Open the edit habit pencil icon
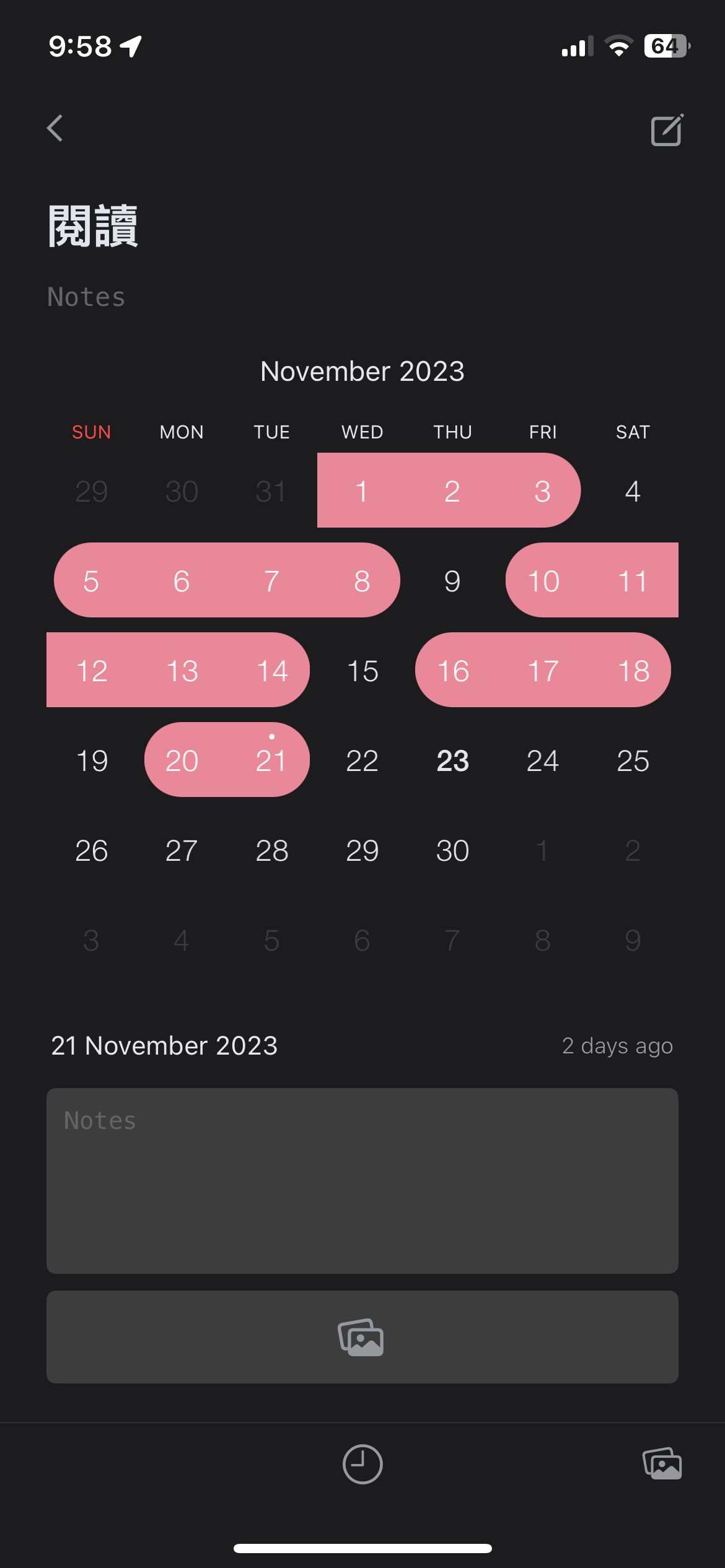The image size is (725, 1568). pos(667,130)
